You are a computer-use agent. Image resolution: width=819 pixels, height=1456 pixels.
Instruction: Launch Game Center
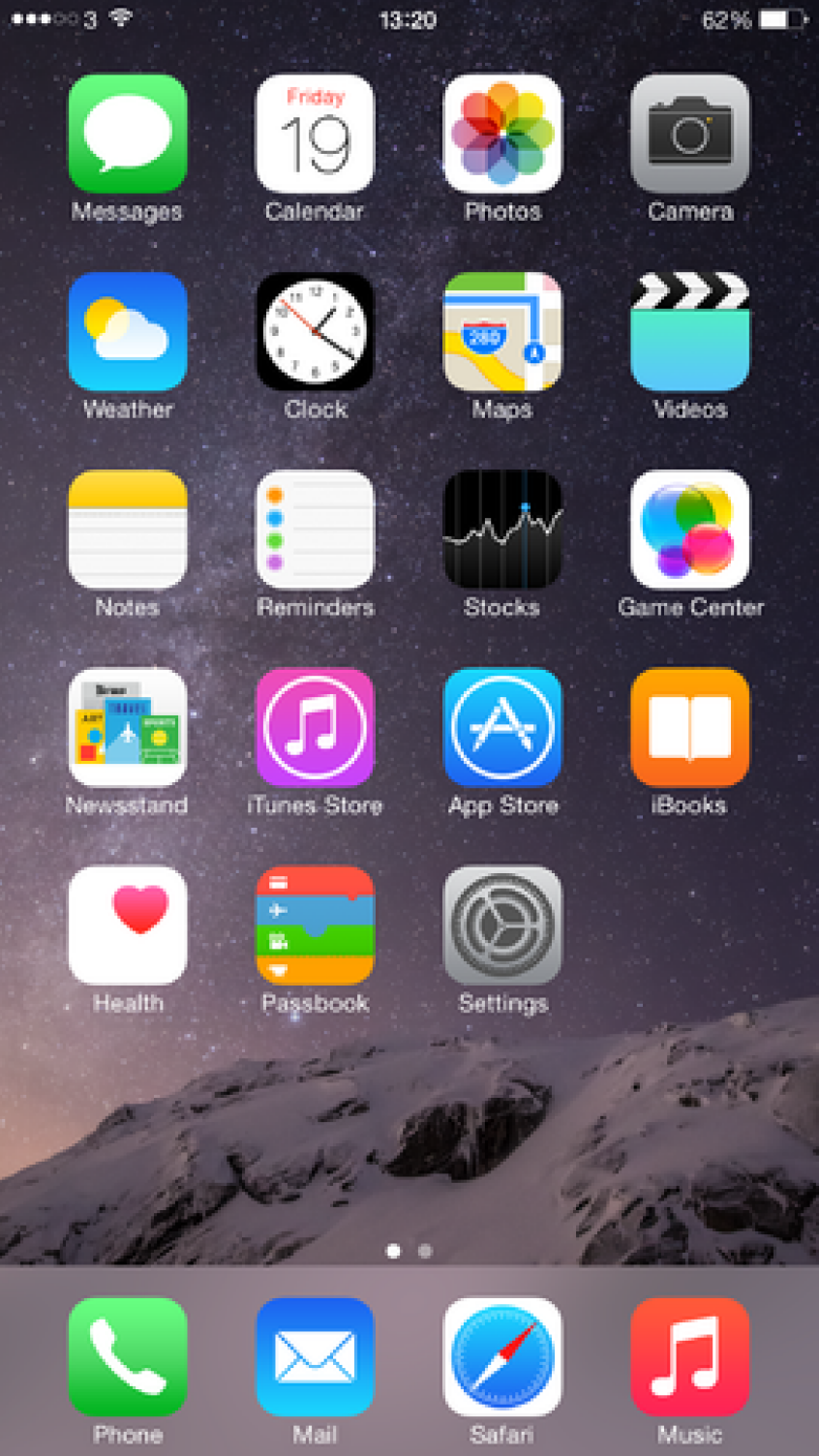pos(689,530)
